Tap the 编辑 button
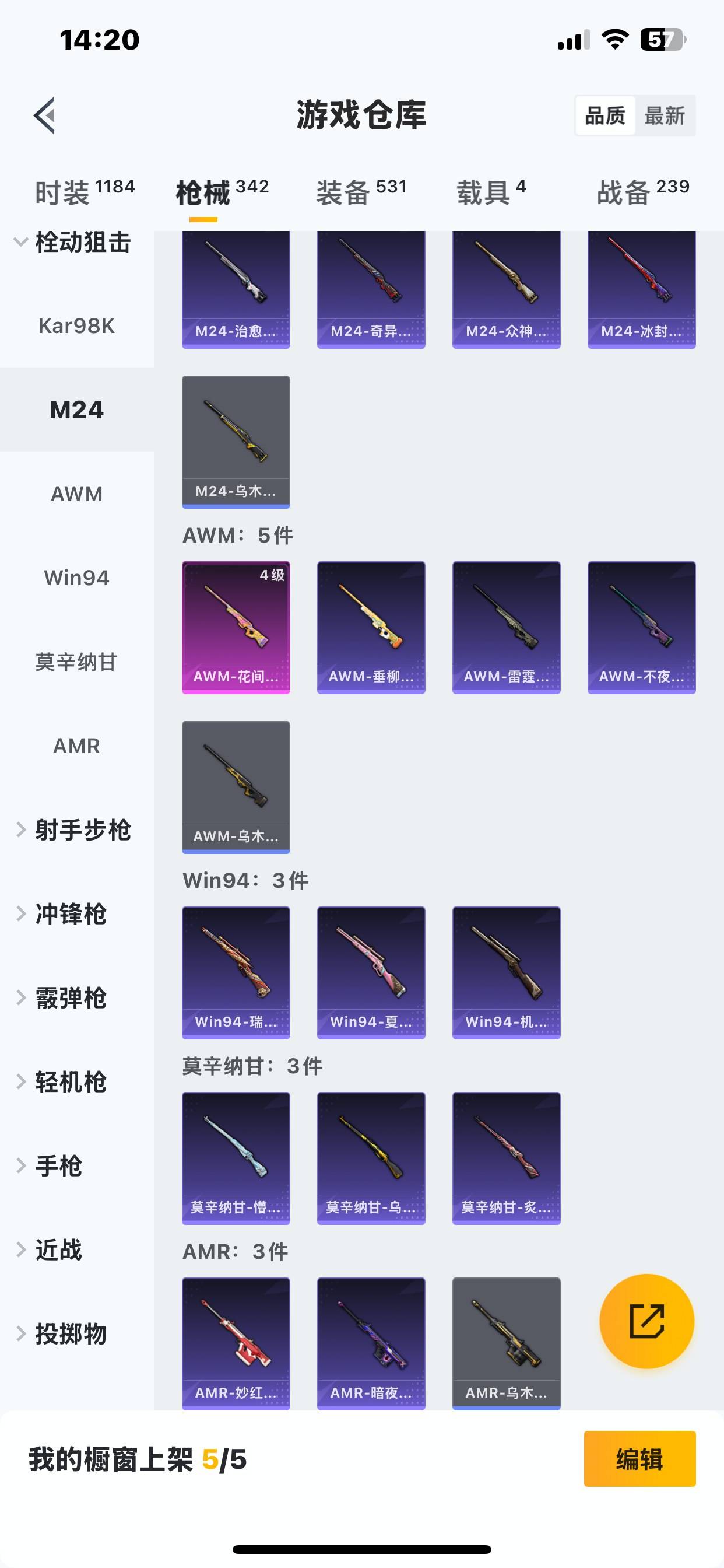This screenshot has height=1568, width=724. (639, 1458)
